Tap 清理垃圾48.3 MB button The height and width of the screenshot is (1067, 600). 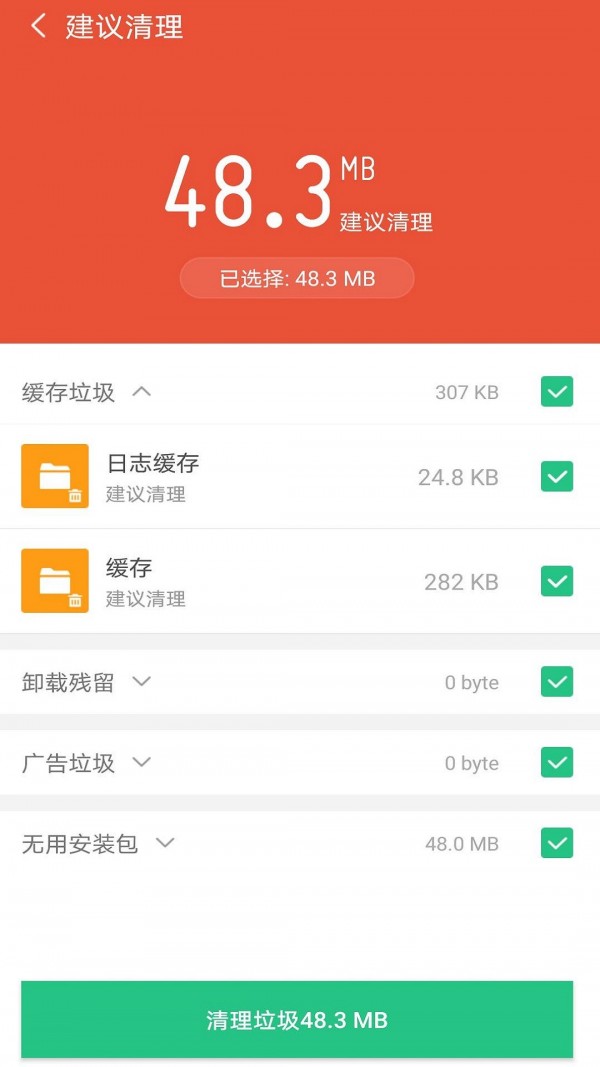(297, 1019)
